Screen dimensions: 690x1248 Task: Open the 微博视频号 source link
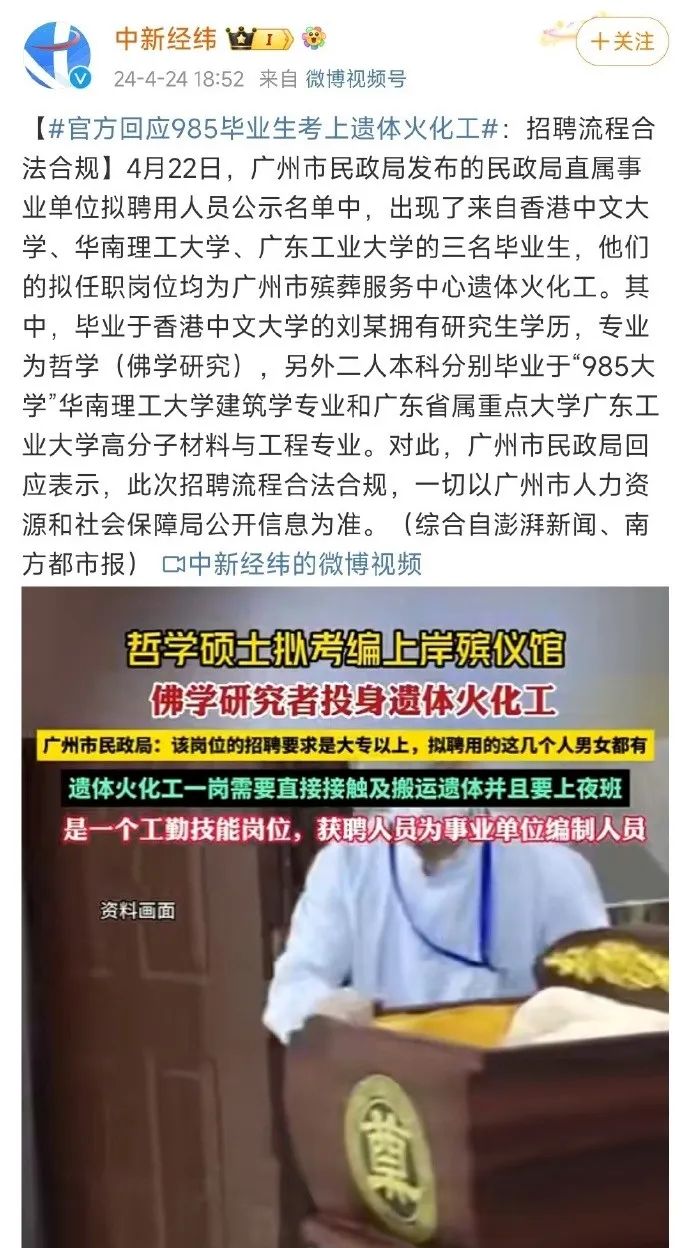pos(355,79)
